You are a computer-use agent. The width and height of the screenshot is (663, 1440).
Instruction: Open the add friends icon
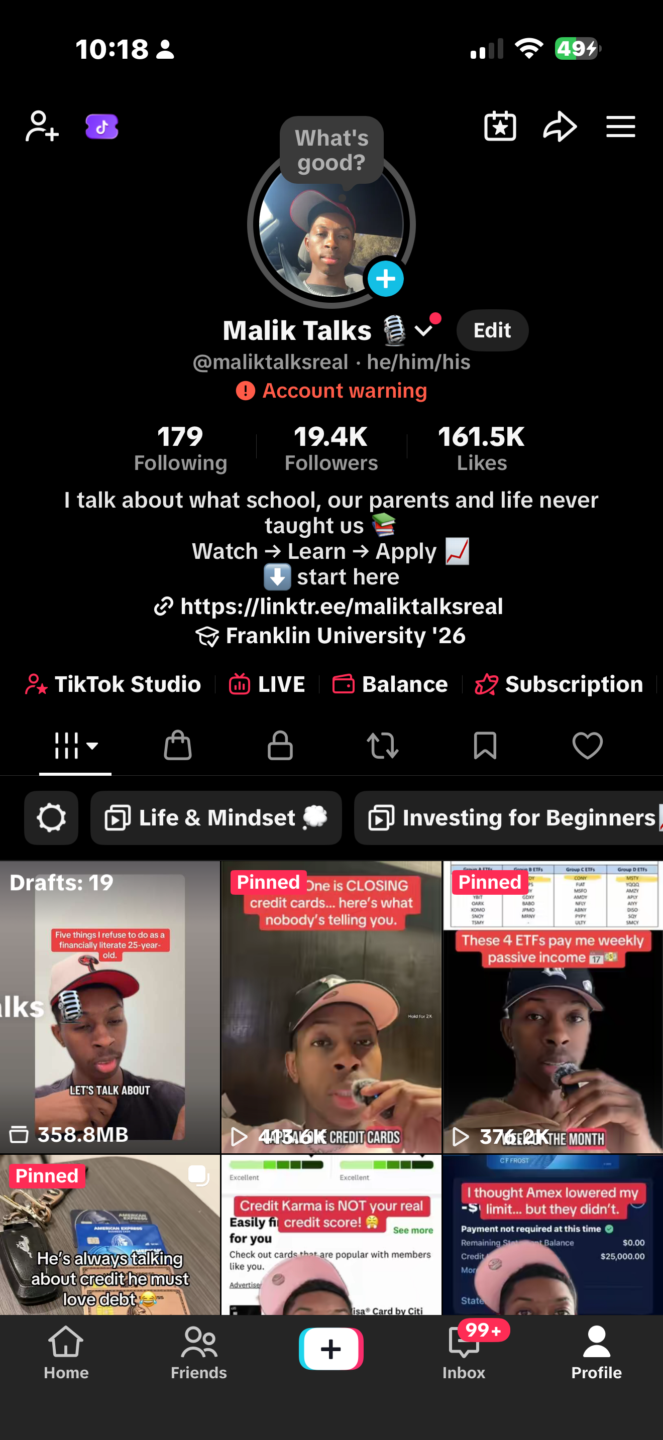point(42,127)
